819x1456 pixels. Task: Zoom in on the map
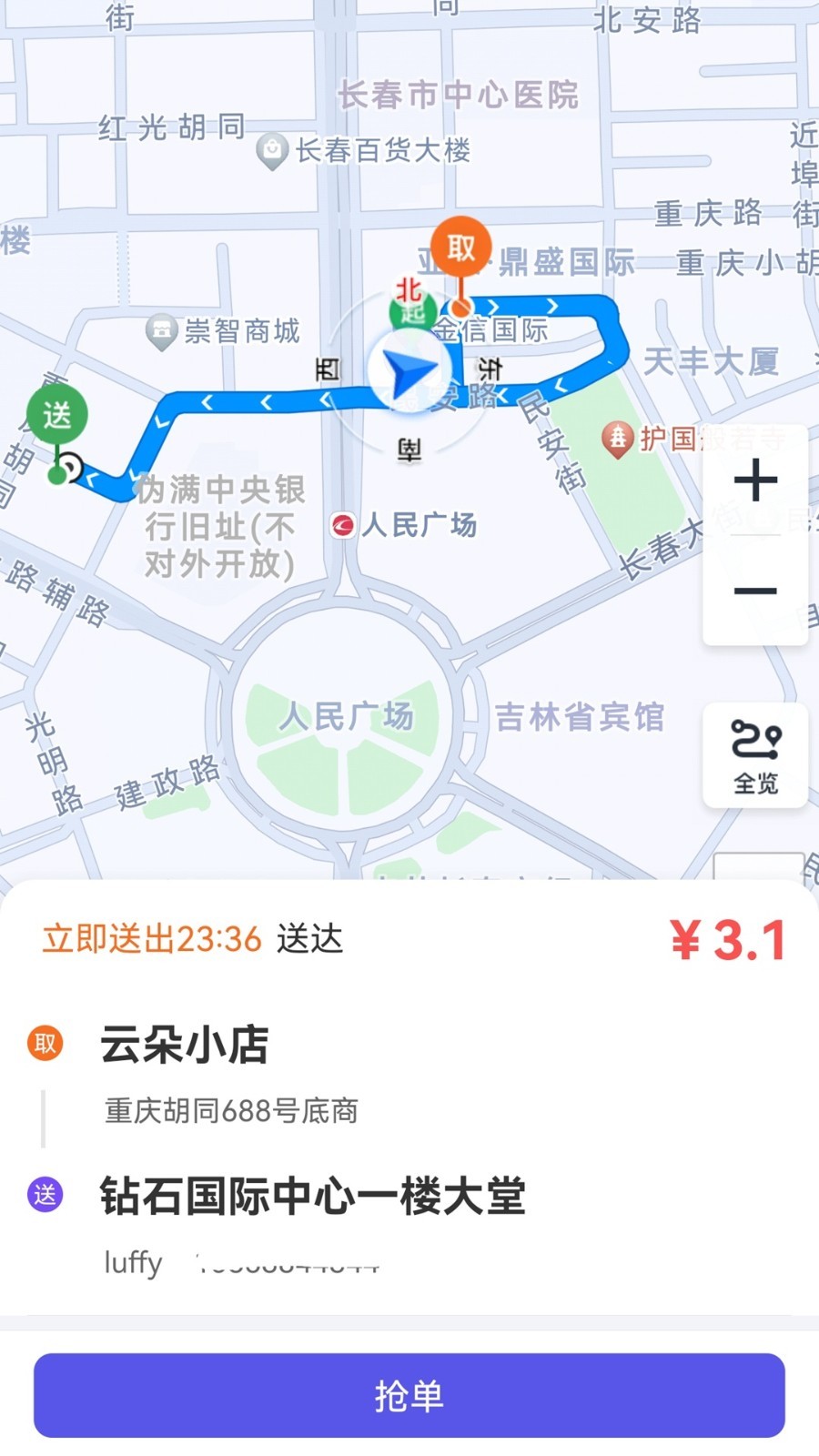click(755, 480)
